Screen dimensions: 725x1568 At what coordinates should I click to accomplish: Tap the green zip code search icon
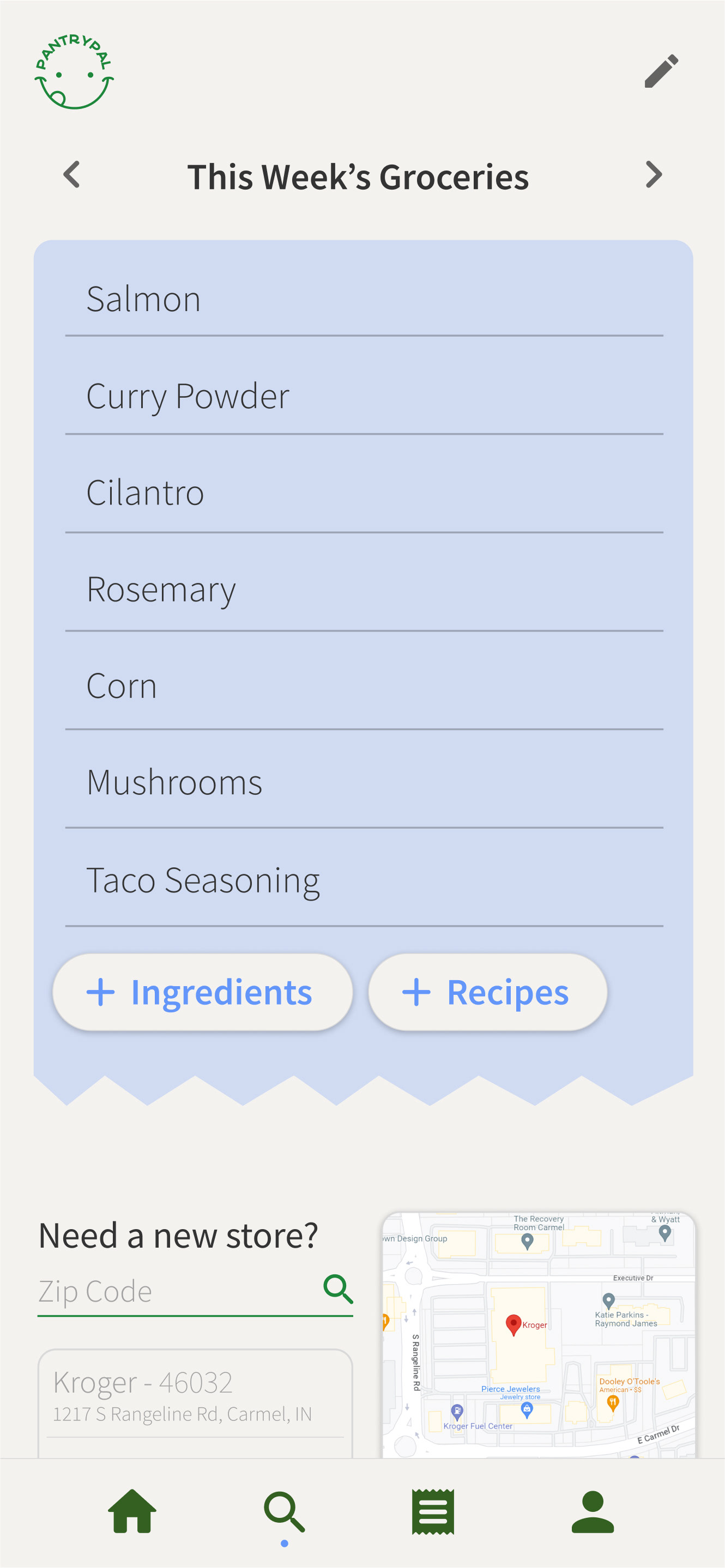coord(338,1289)
